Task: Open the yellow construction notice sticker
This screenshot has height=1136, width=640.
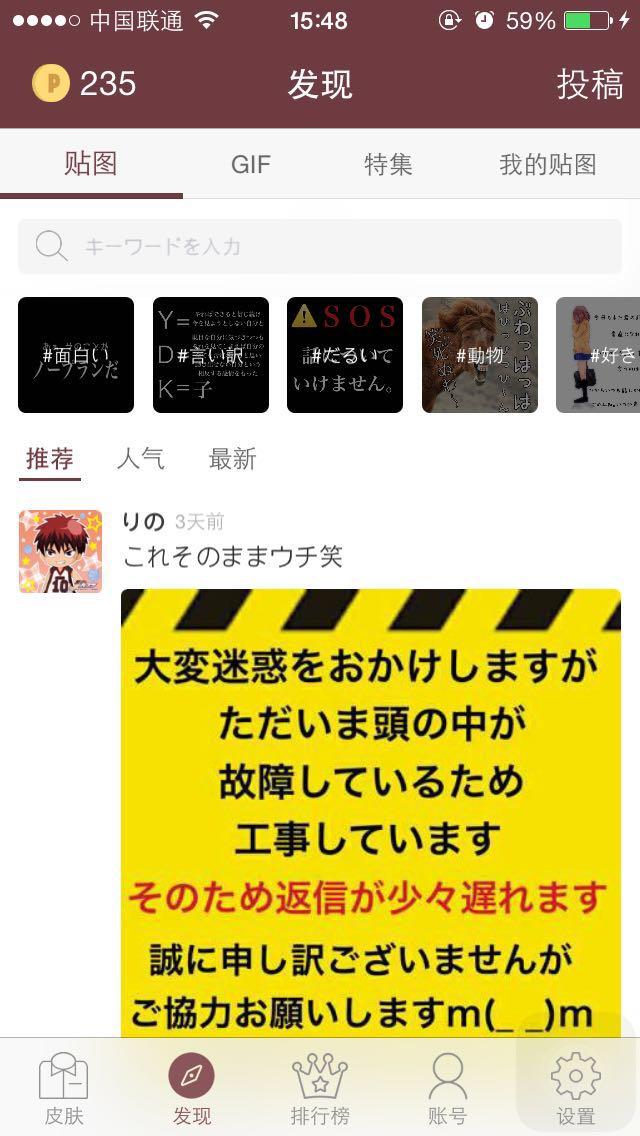Action: click(370, 810)
